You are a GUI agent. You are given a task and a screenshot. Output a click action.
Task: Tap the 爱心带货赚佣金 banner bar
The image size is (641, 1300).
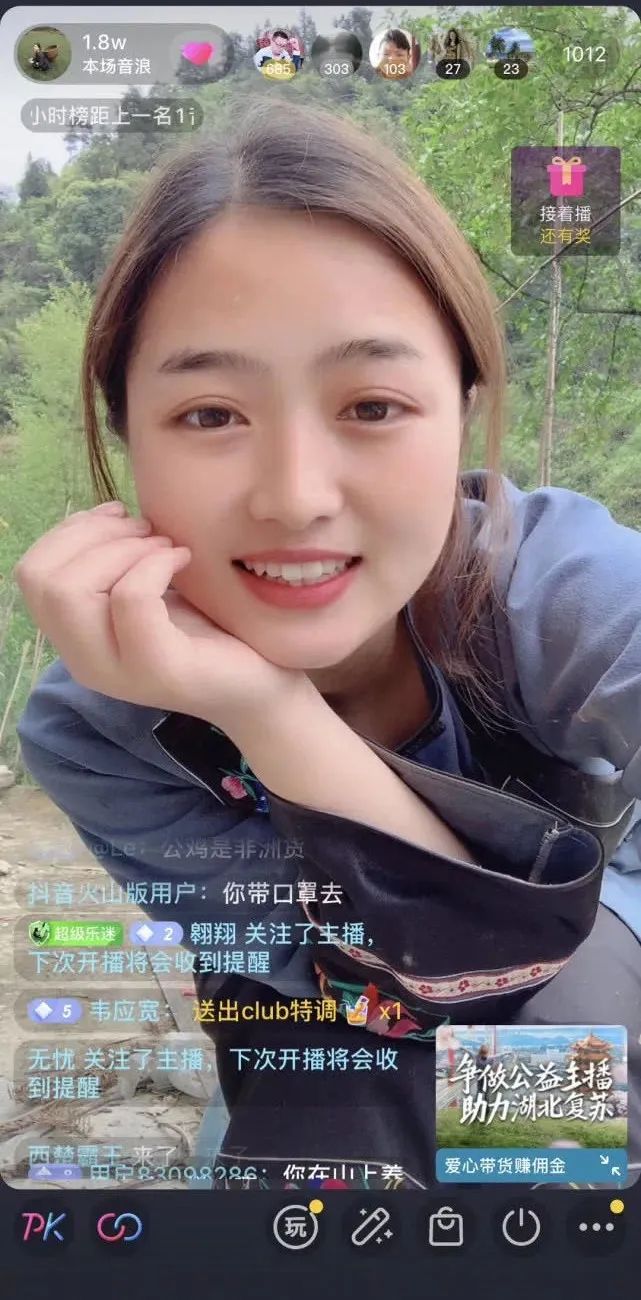click(531, 1165)
